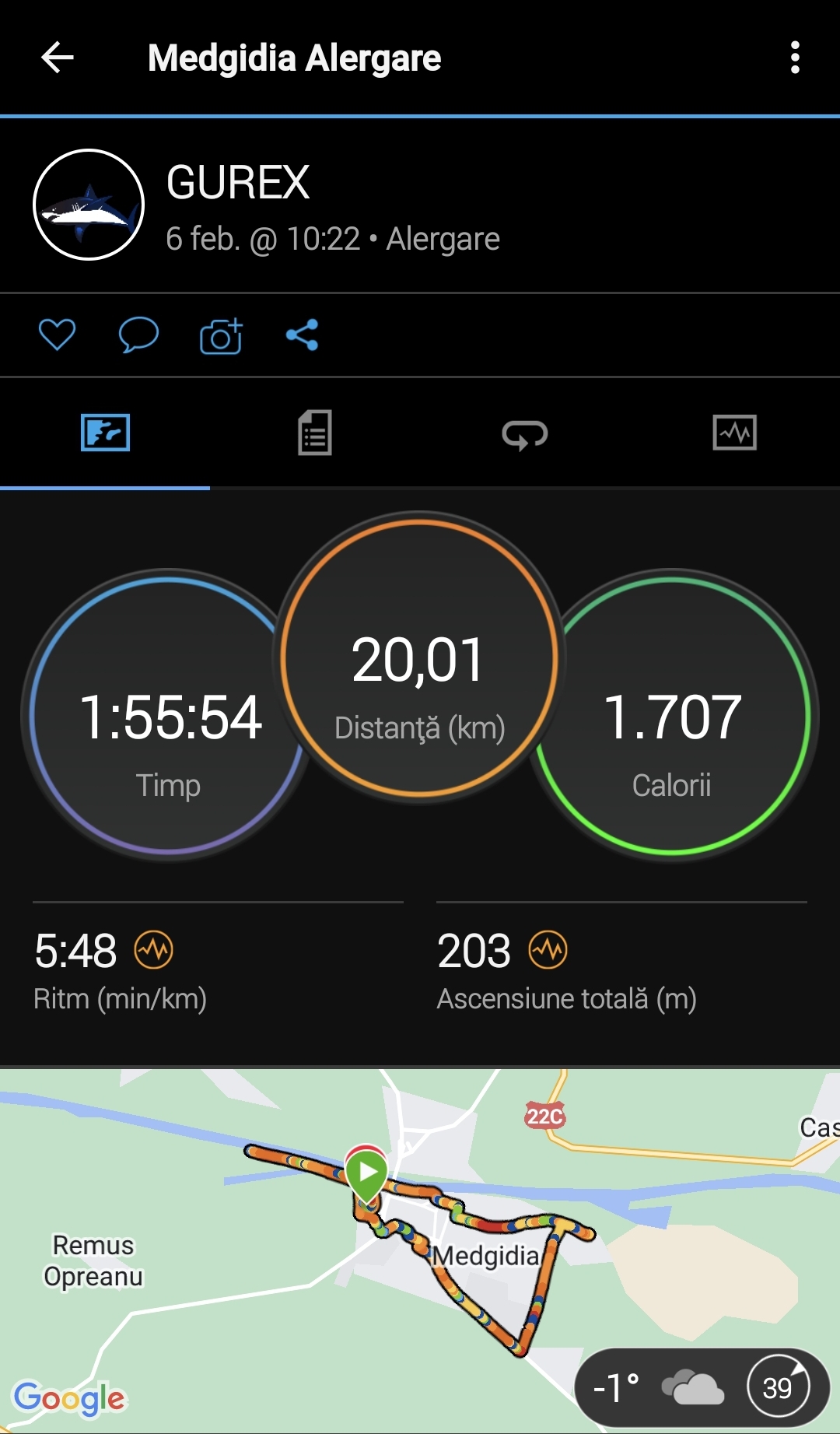The height and width of the screenshot is (1434, 840).
Task: View the ascent insights icon next to 203
Action: tap(548, 950)
